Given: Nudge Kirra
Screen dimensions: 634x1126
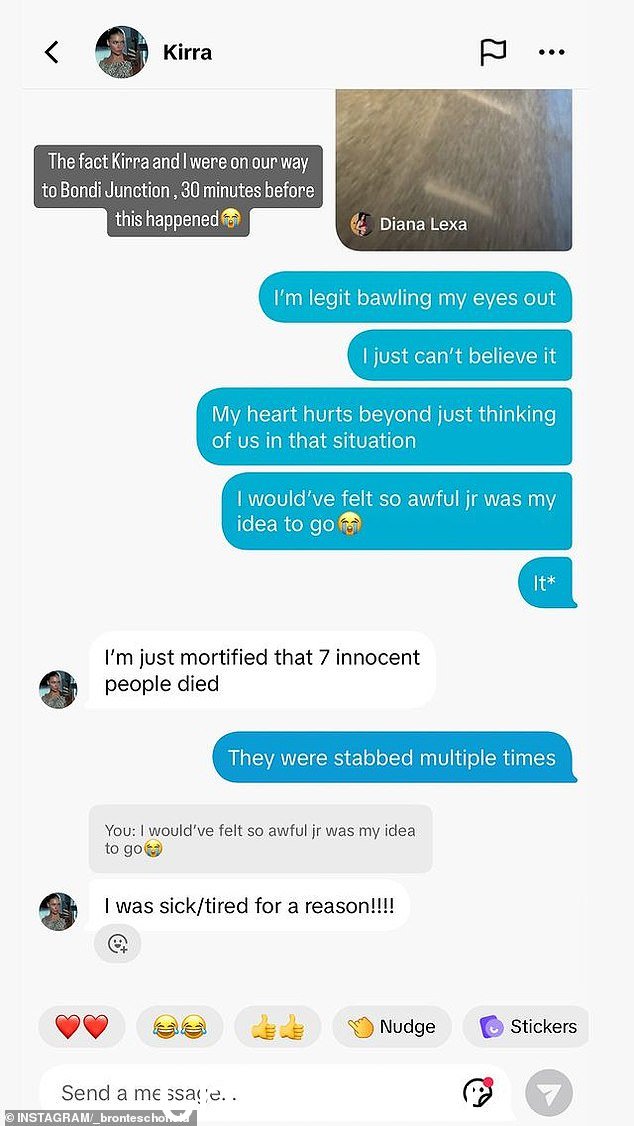Looking at the screenshot, I should (391, 1026).
